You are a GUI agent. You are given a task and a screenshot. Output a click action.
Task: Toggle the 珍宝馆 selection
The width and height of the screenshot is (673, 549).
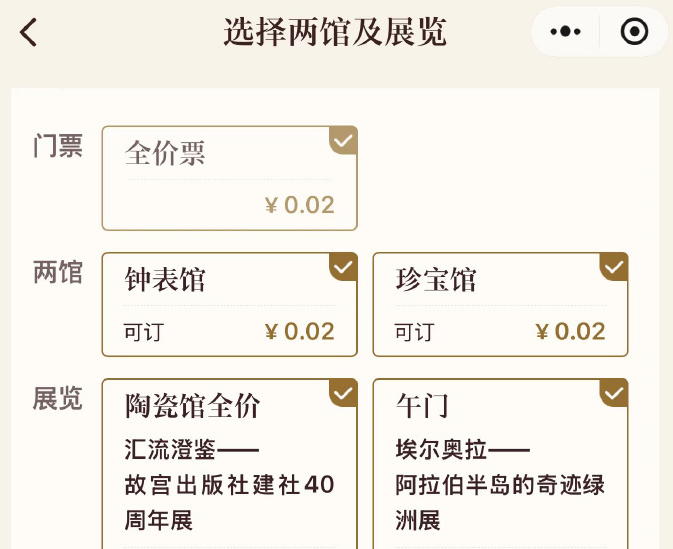(x=500, y=304)
